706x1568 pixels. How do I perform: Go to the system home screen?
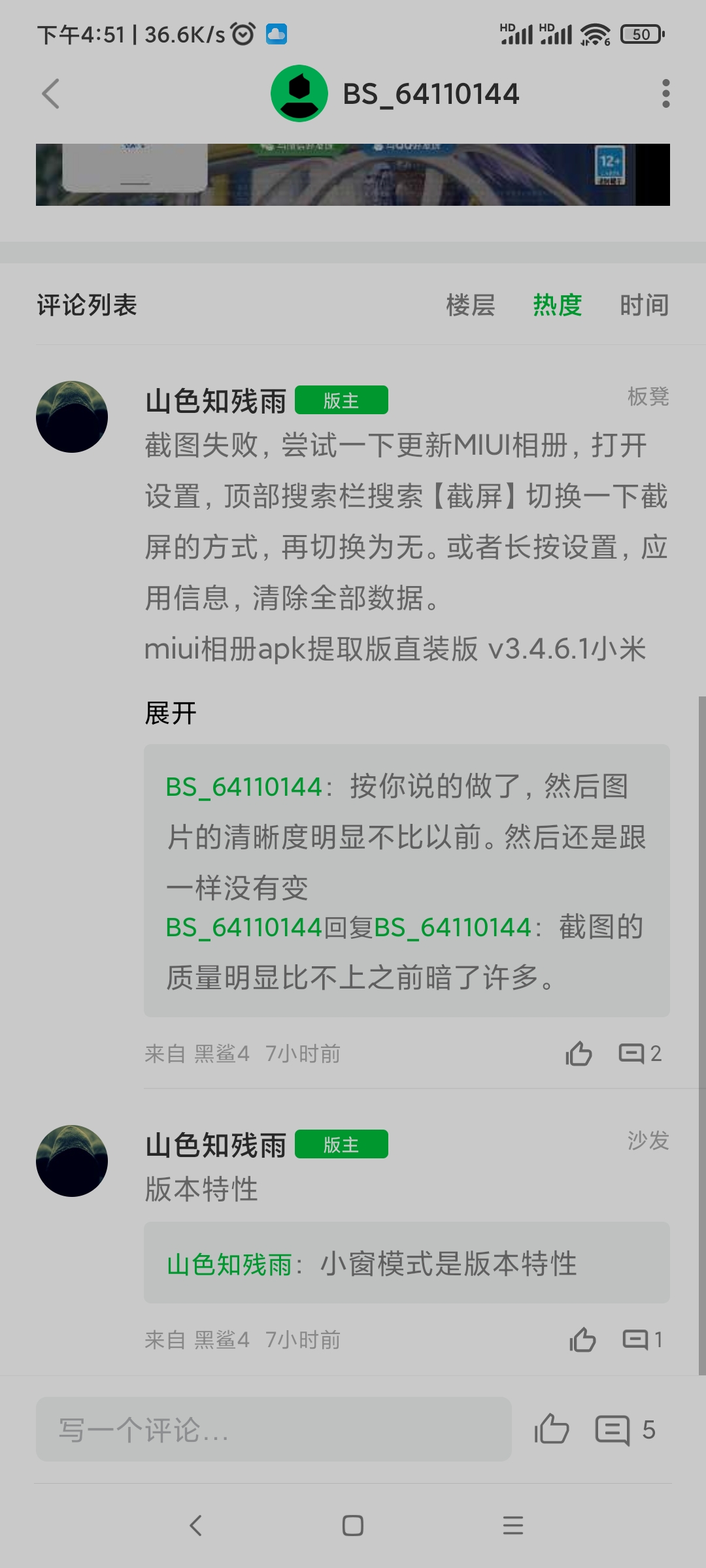click(x=353, y=1526)
